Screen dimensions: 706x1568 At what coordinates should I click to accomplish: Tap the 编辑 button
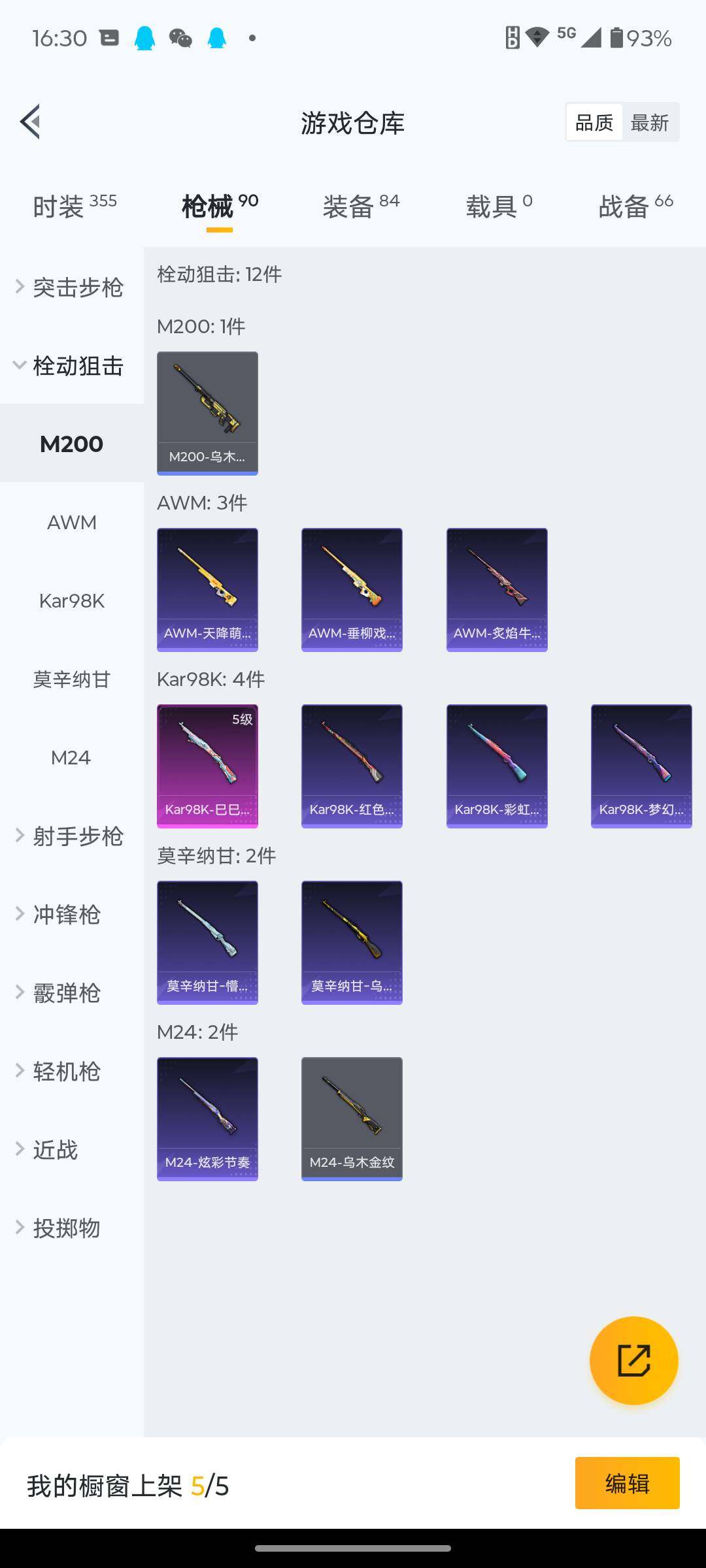pos(627,1483)
